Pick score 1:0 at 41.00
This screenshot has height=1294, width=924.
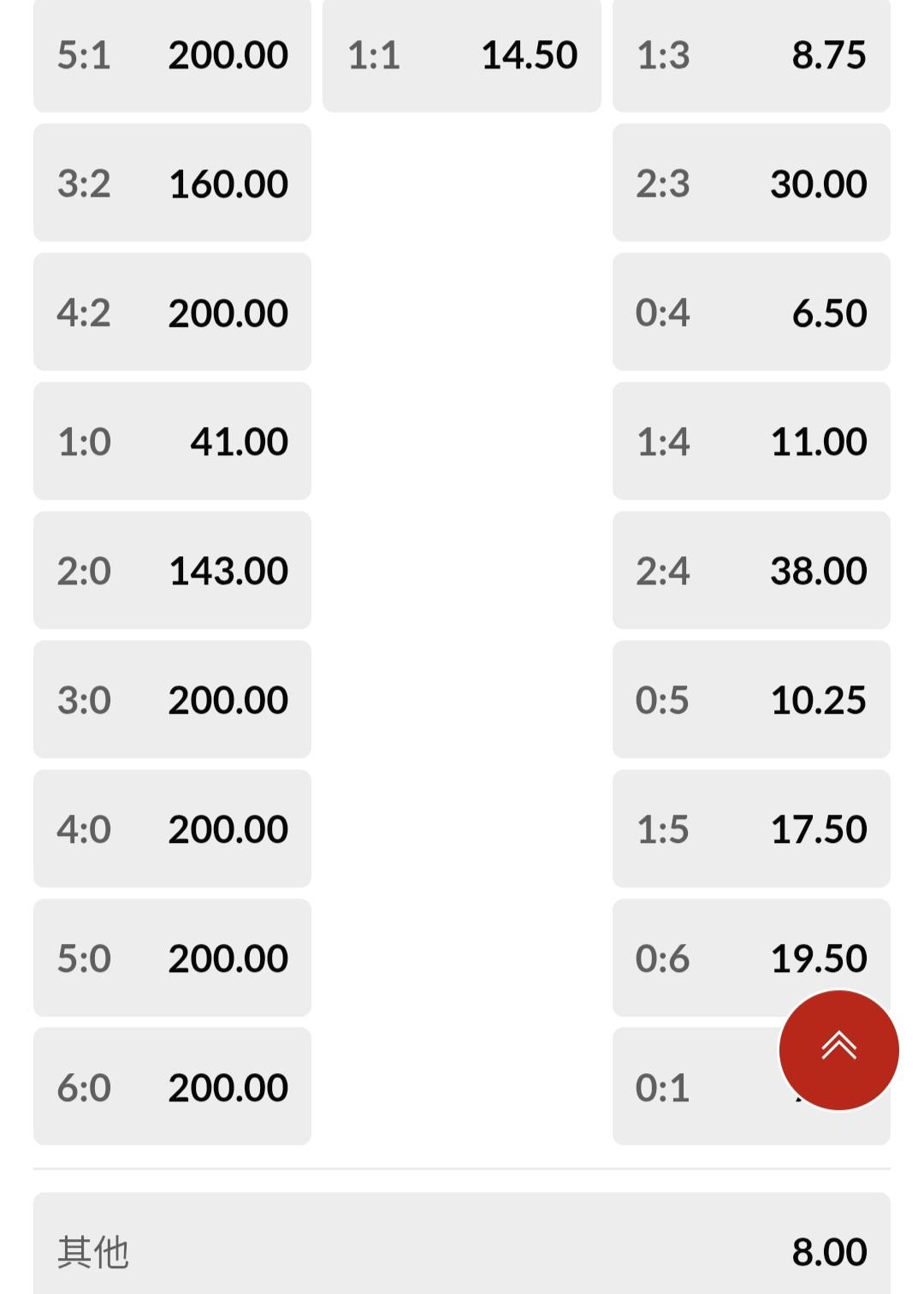[x=172, y=442]
